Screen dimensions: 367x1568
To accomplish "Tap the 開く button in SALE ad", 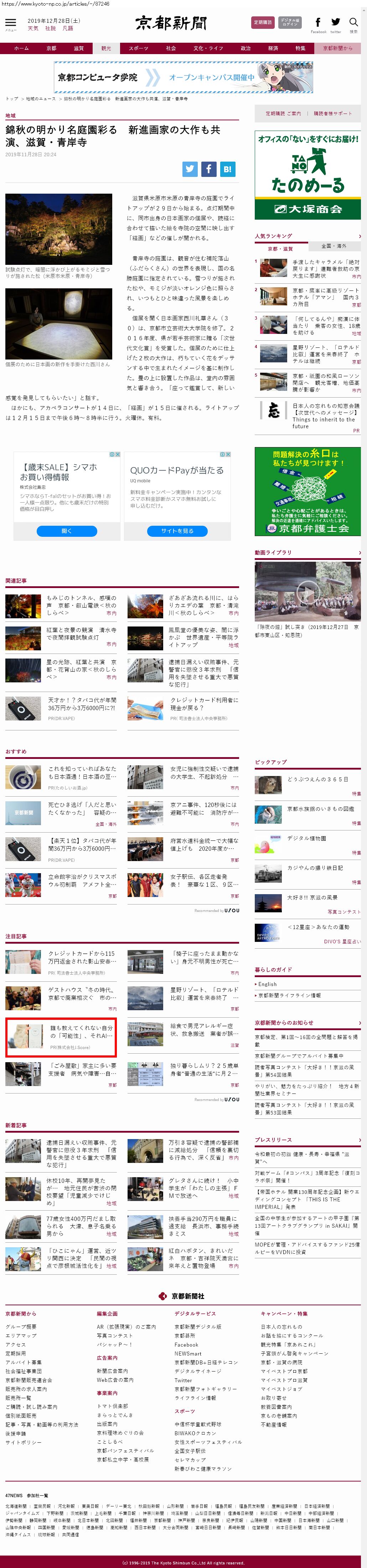I will click(66, 531).
